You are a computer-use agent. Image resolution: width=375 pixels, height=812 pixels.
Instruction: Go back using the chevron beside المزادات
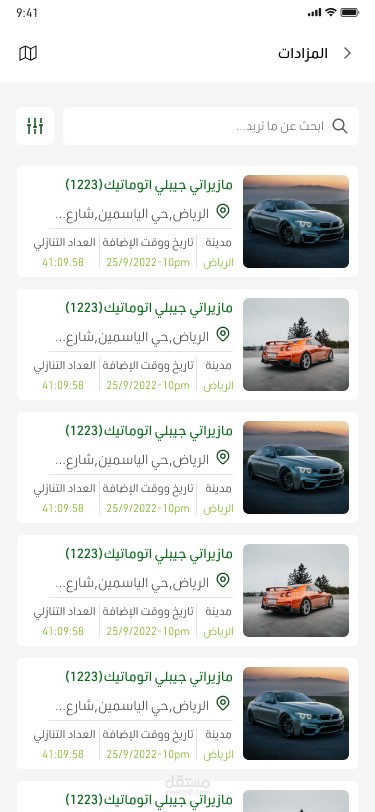coord(348,53)
